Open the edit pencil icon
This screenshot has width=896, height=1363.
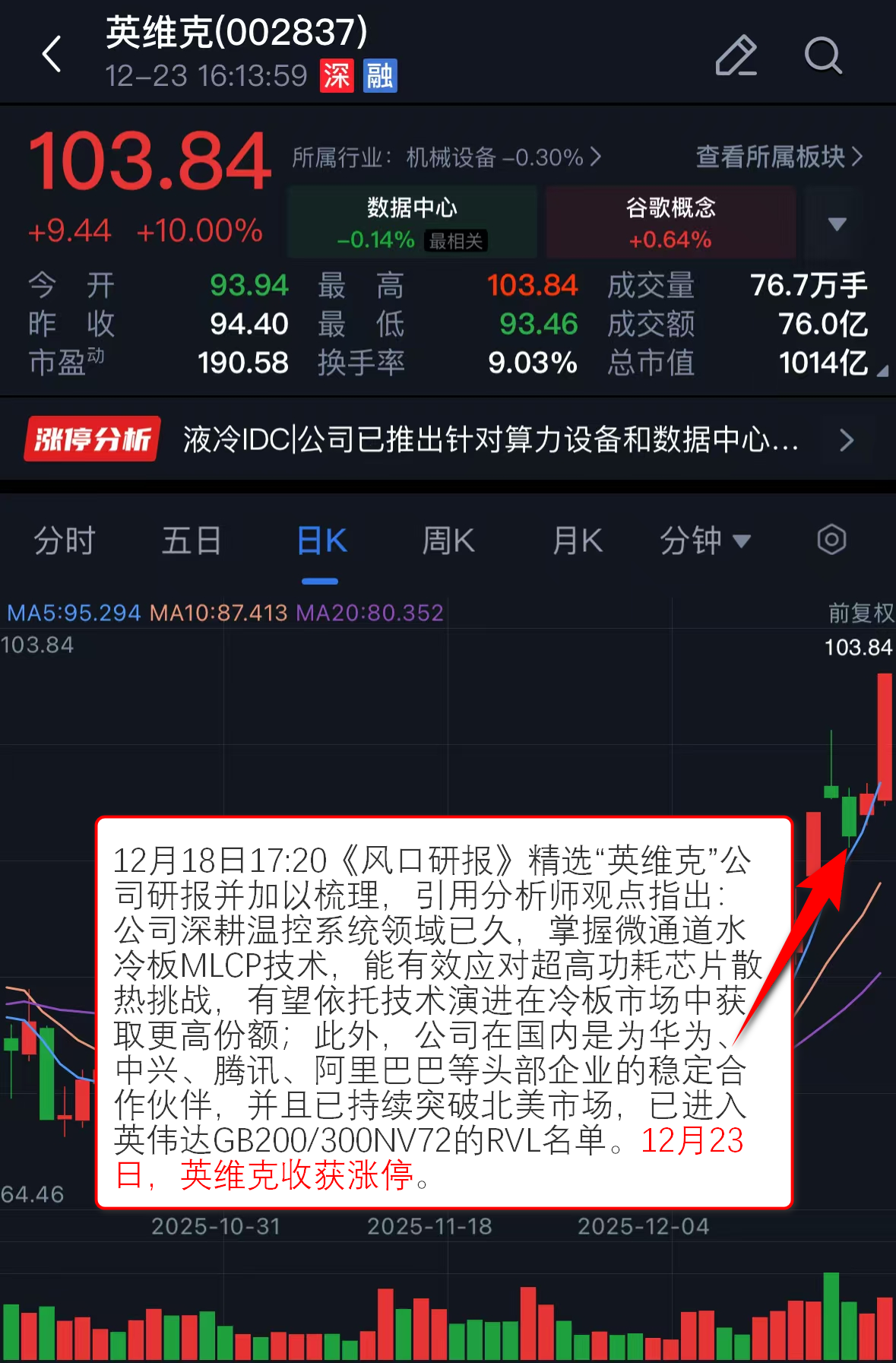tap(736, 55)
